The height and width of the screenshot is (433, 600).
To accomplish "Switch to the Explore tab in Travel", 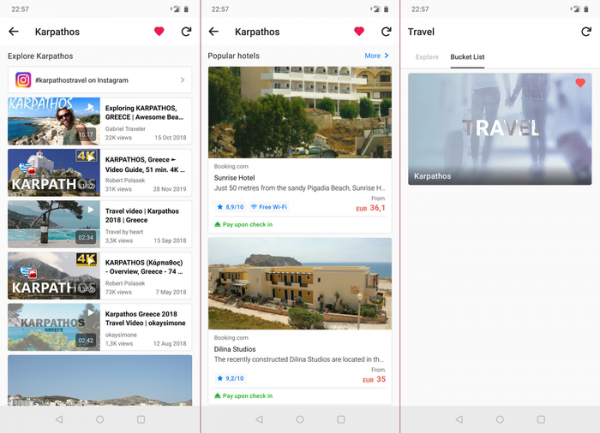I will point(427,57).
